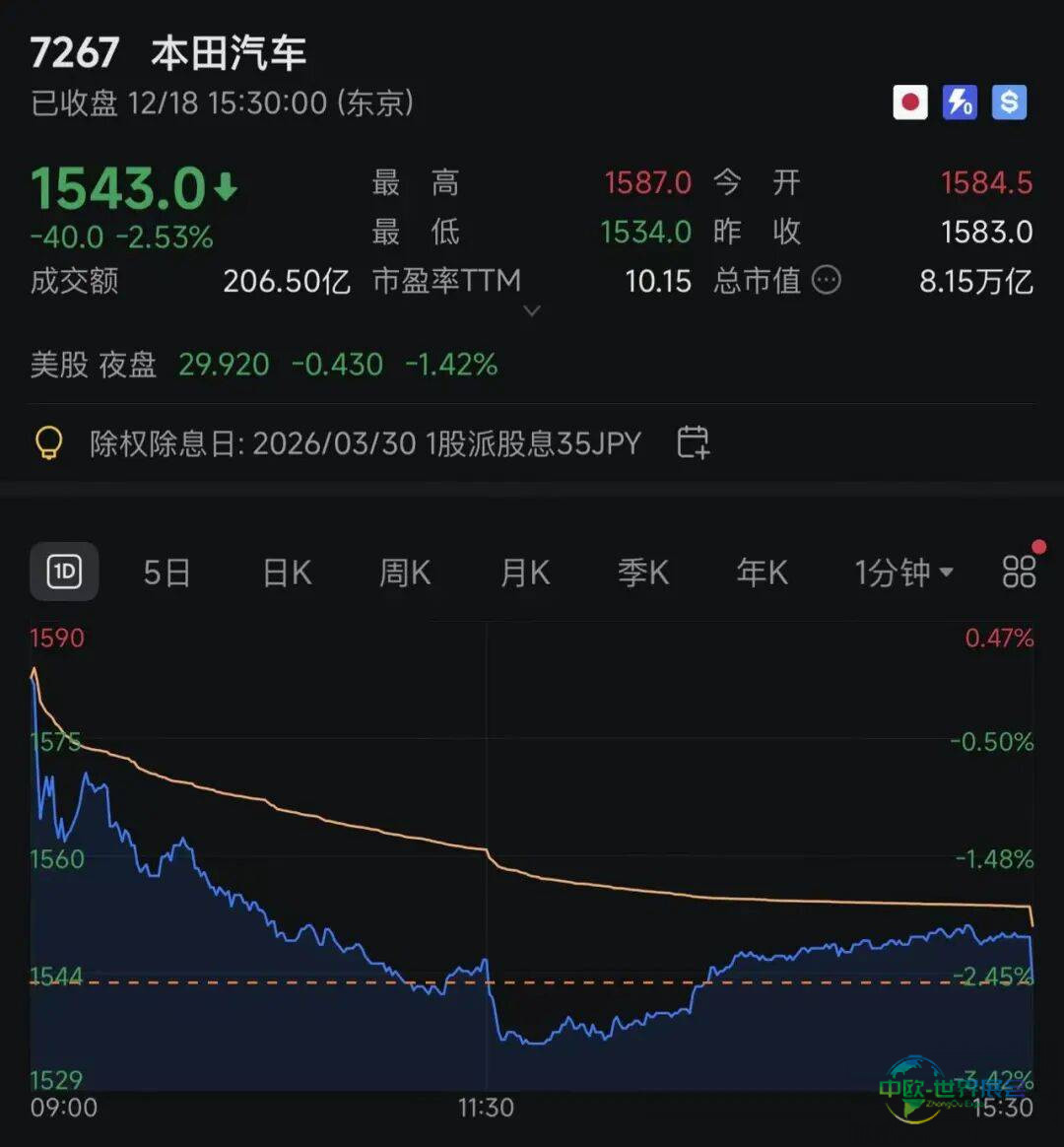Open the 1分钟 interval dropdown
The width and height of the screenshot is (1064, 1147).
(903, 573)
